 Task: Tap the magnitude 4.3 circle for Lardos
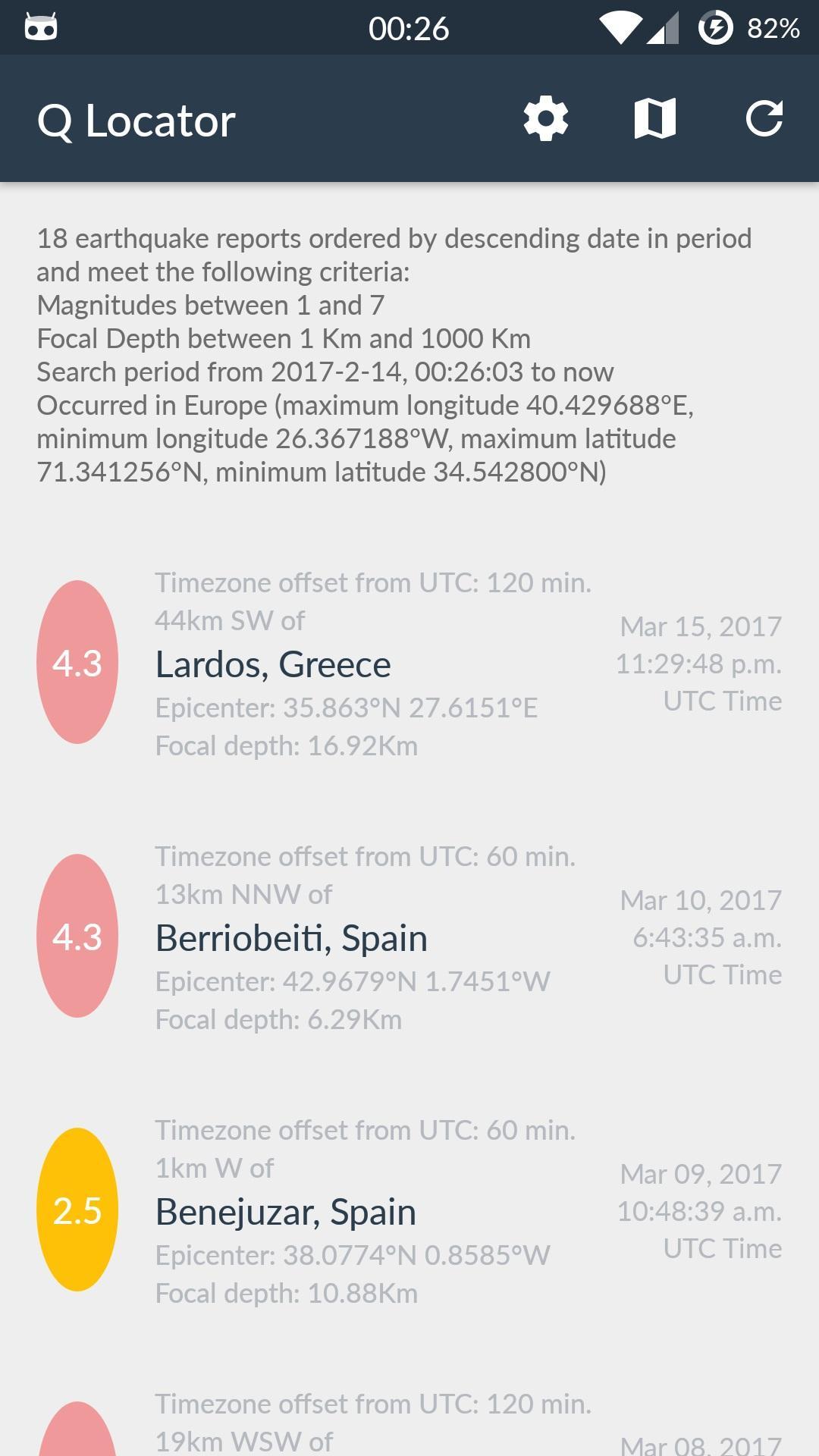pos(78,664)
